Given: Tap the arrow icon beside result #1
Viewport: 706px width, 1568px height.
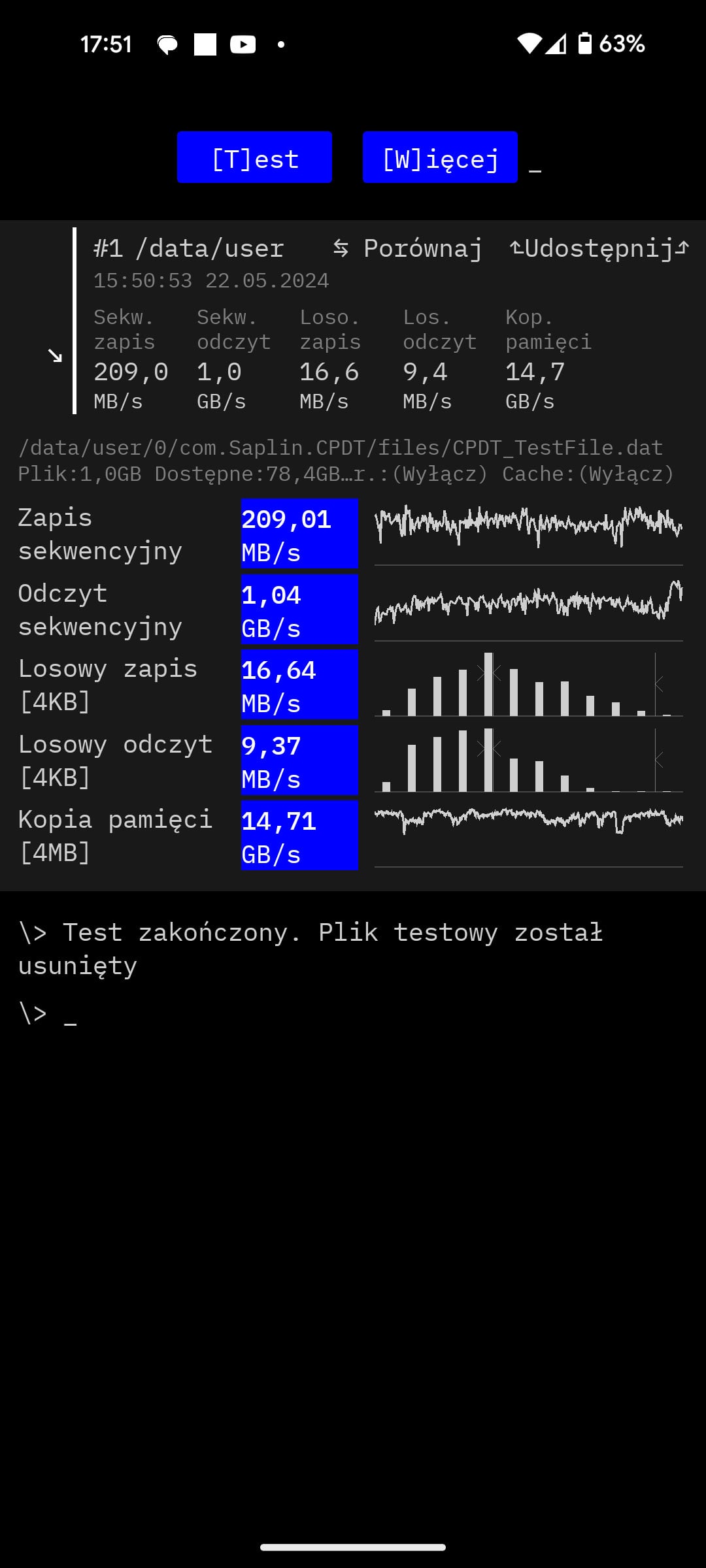Looking at the screenshot, I should [55, 355].
